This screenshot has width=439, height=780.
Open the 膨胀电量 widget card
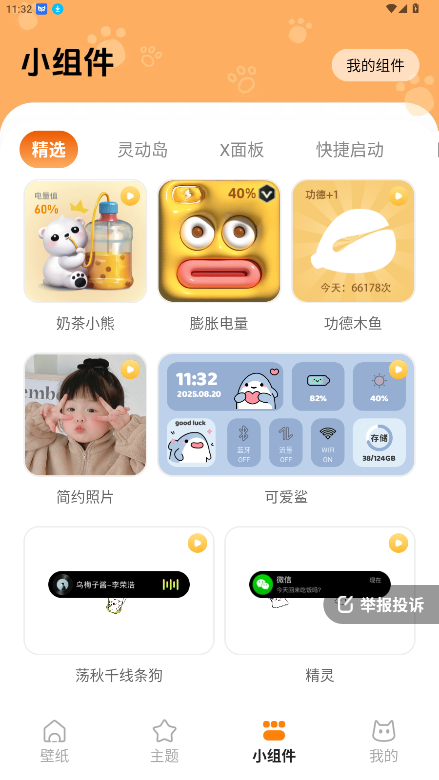pos(219,241)
